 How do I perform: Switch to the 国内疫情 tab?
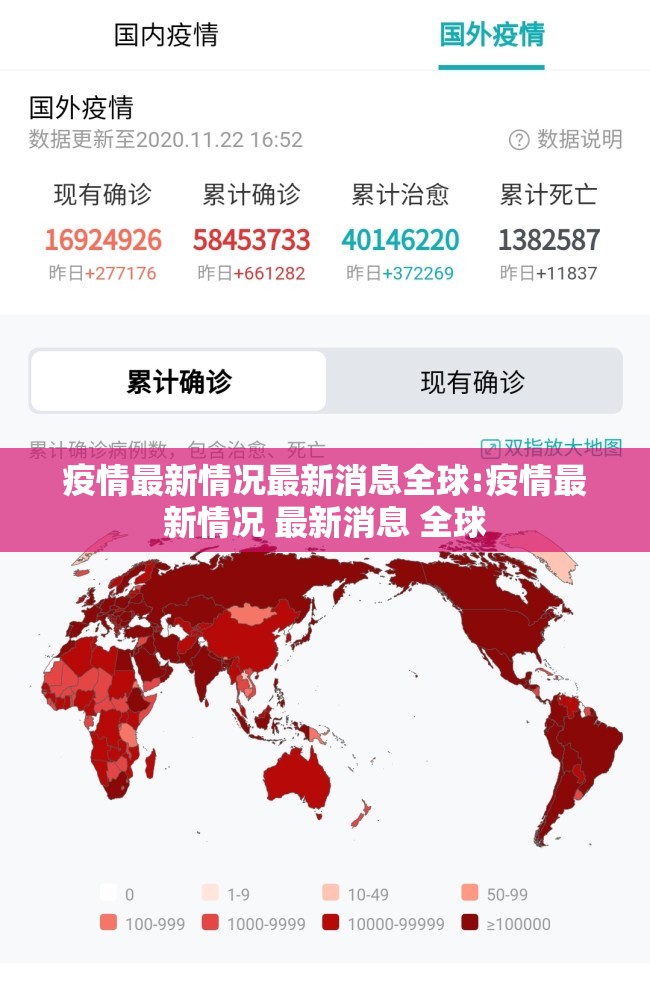tap(166, 36)
